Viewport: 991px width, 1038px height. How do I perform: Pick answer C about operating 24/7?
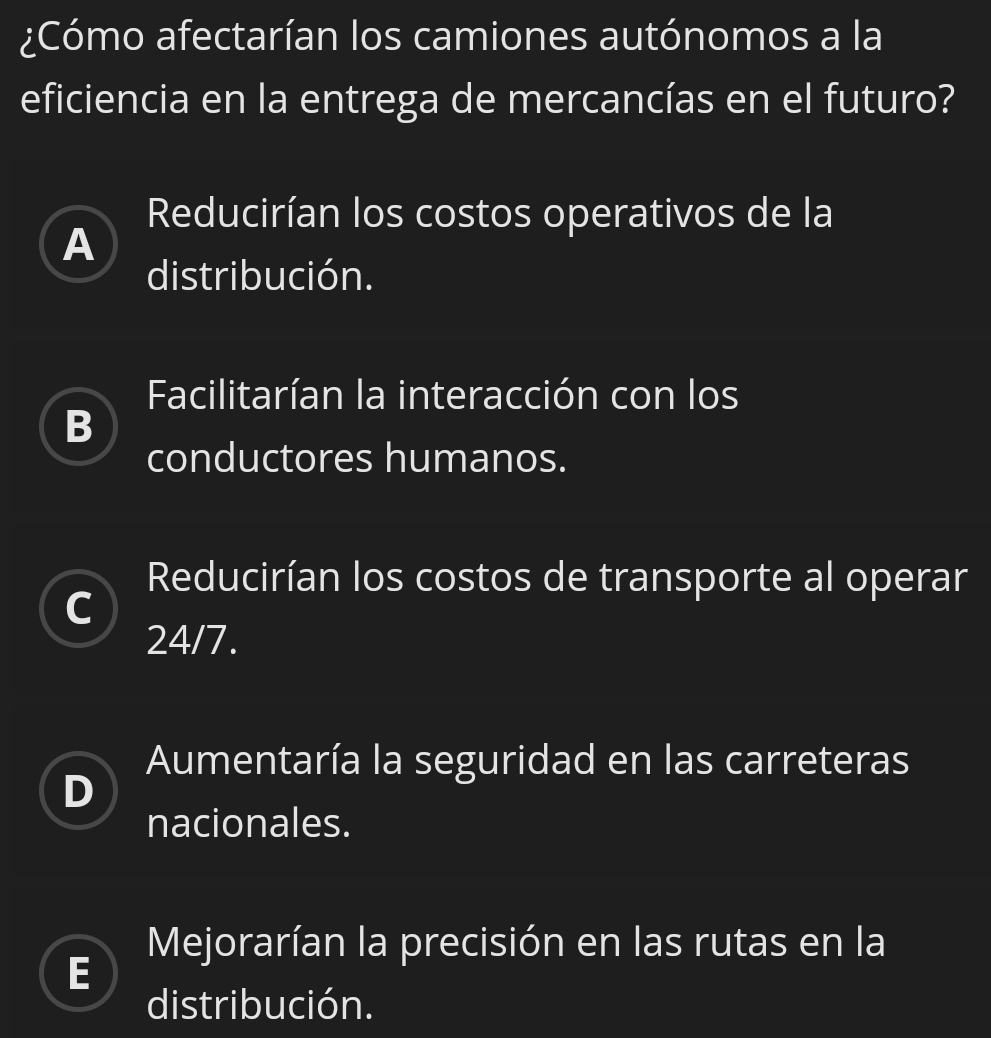79,609
